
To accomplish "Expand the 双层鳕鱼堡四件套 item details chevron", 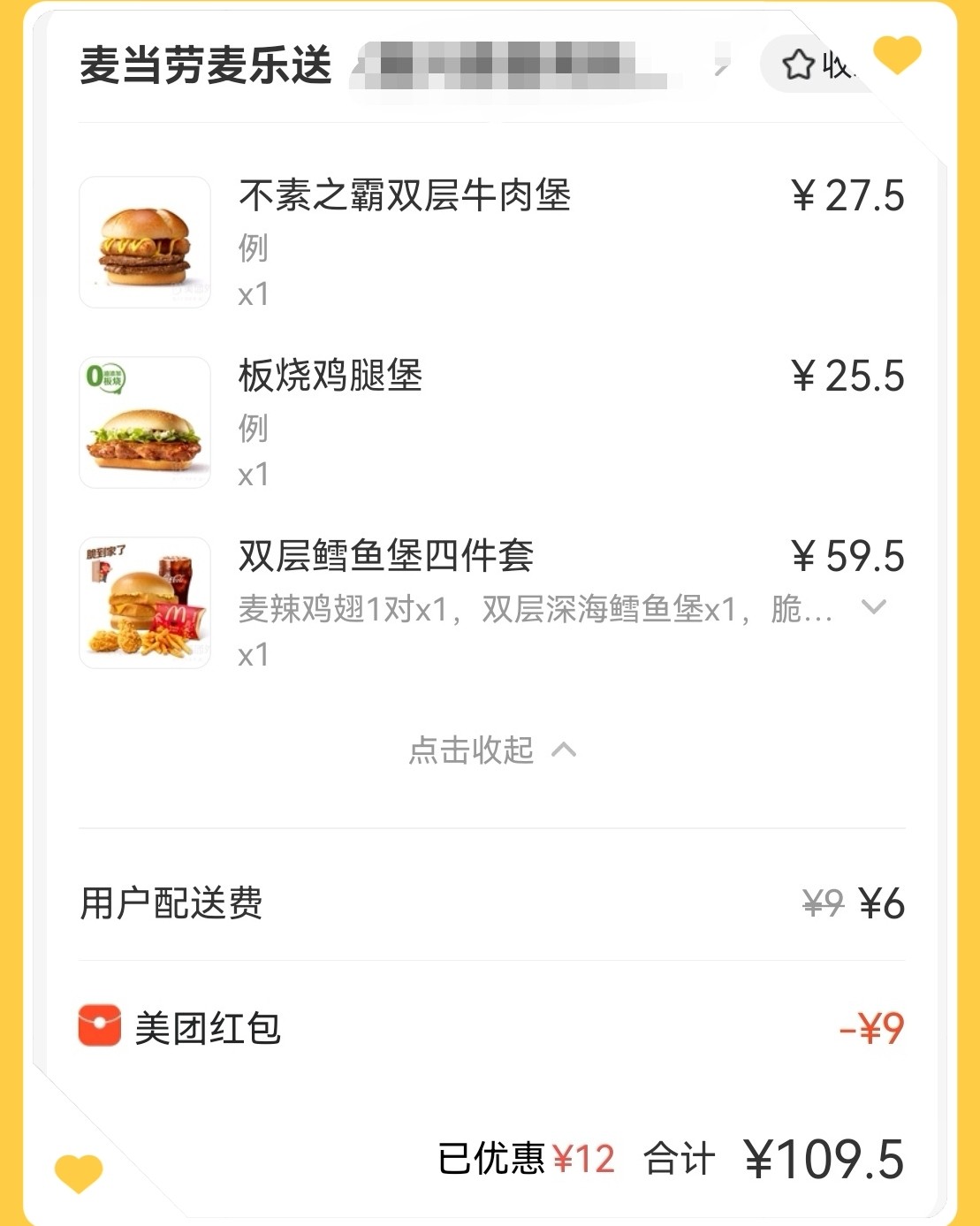I will pyautogui.click(x=873, y=607).
